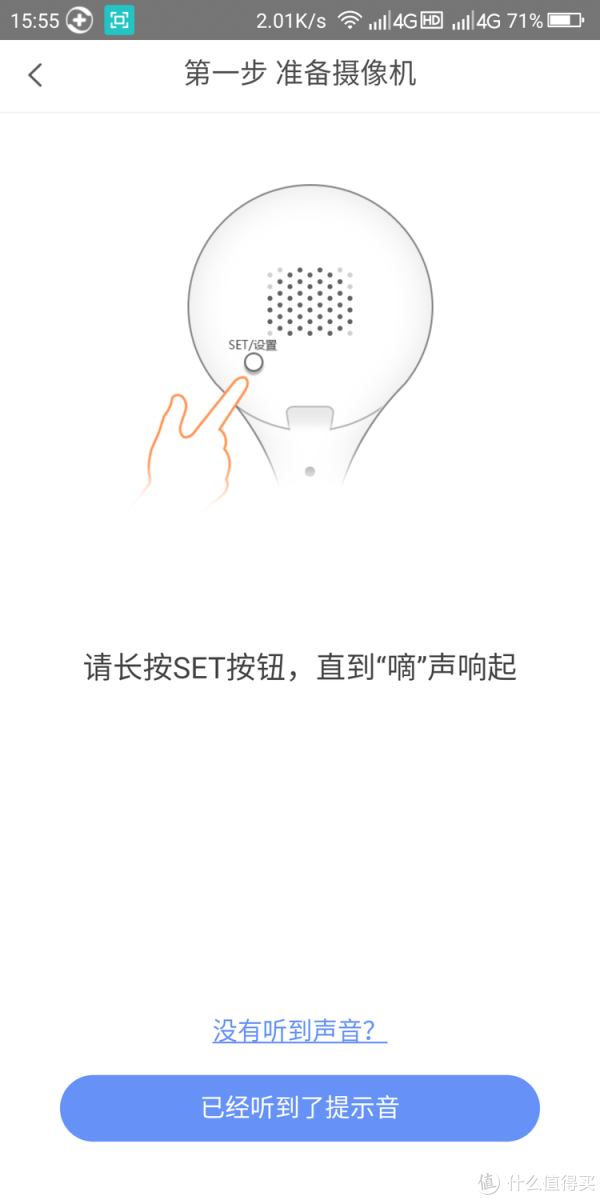Go back using the top-left arrow

[x=36, y=75]
